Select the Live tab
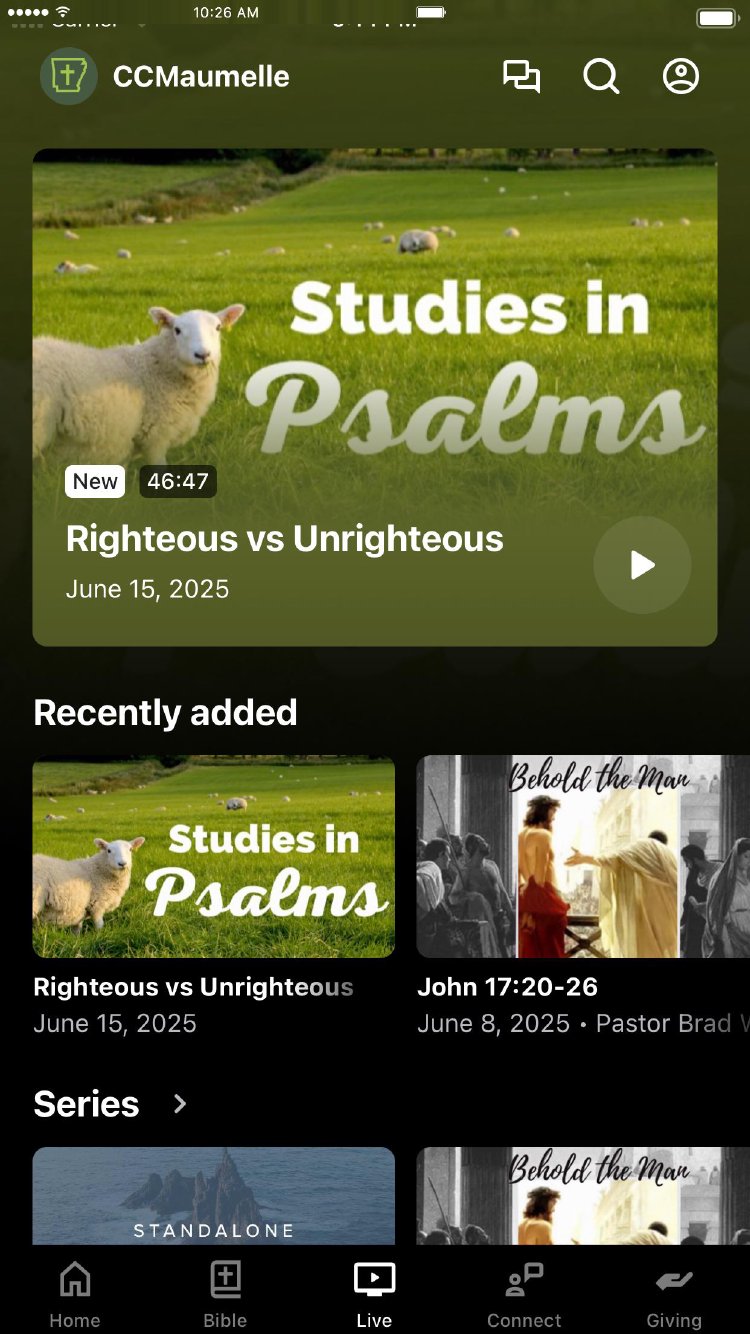This screenshot has width=750, height=1334. tap(374, 1293)
